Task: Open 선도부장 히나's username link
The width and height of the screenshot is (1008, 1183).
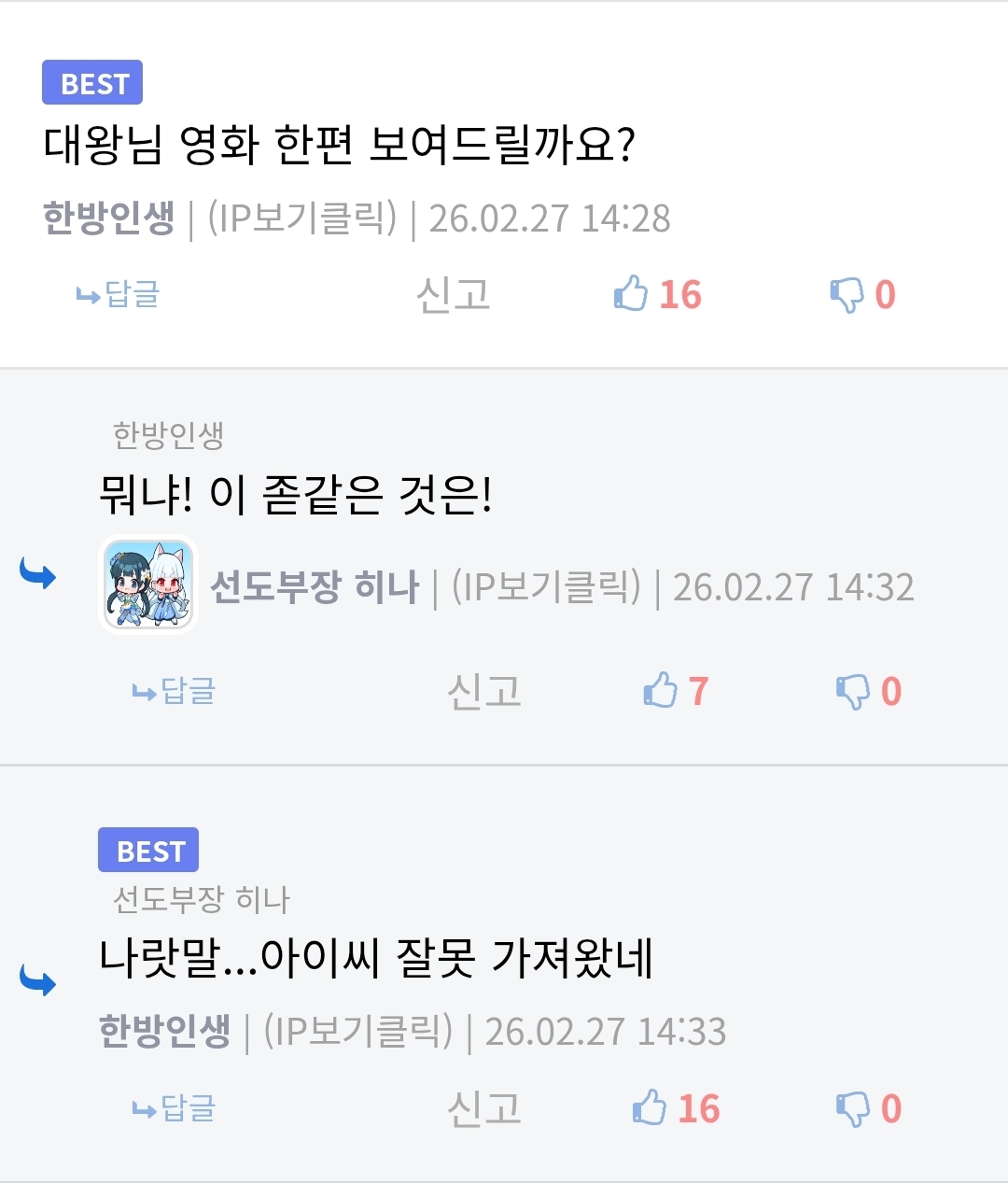Action: coord(315,587)
